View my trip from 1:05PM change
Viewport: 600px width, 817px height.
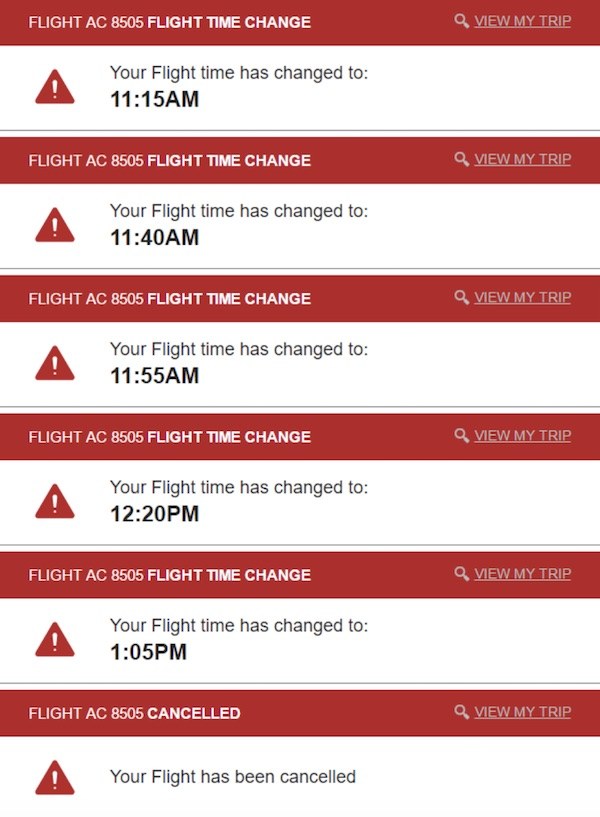coord(521,573)
